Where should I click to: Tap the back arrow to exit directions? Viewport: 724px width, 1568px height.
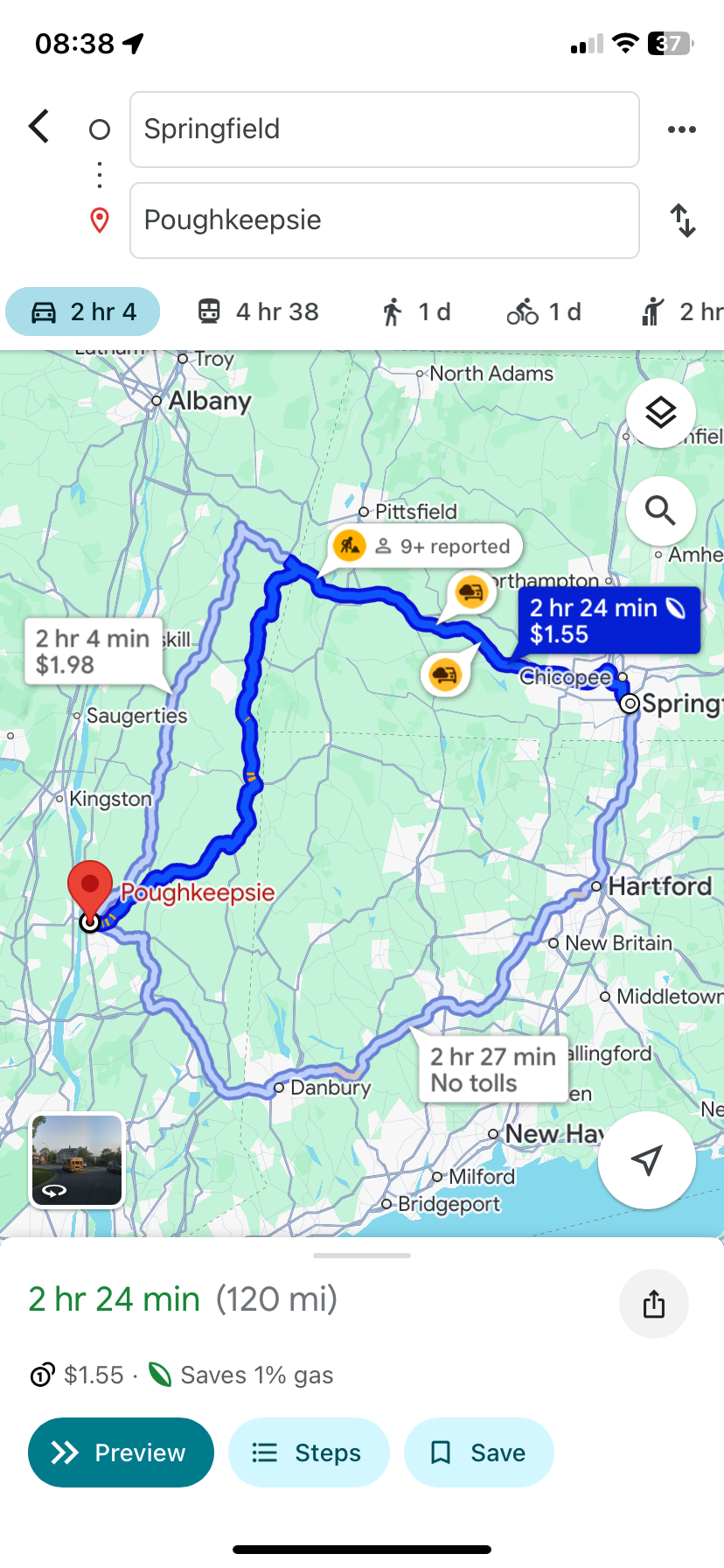click(x=38, y=126)
